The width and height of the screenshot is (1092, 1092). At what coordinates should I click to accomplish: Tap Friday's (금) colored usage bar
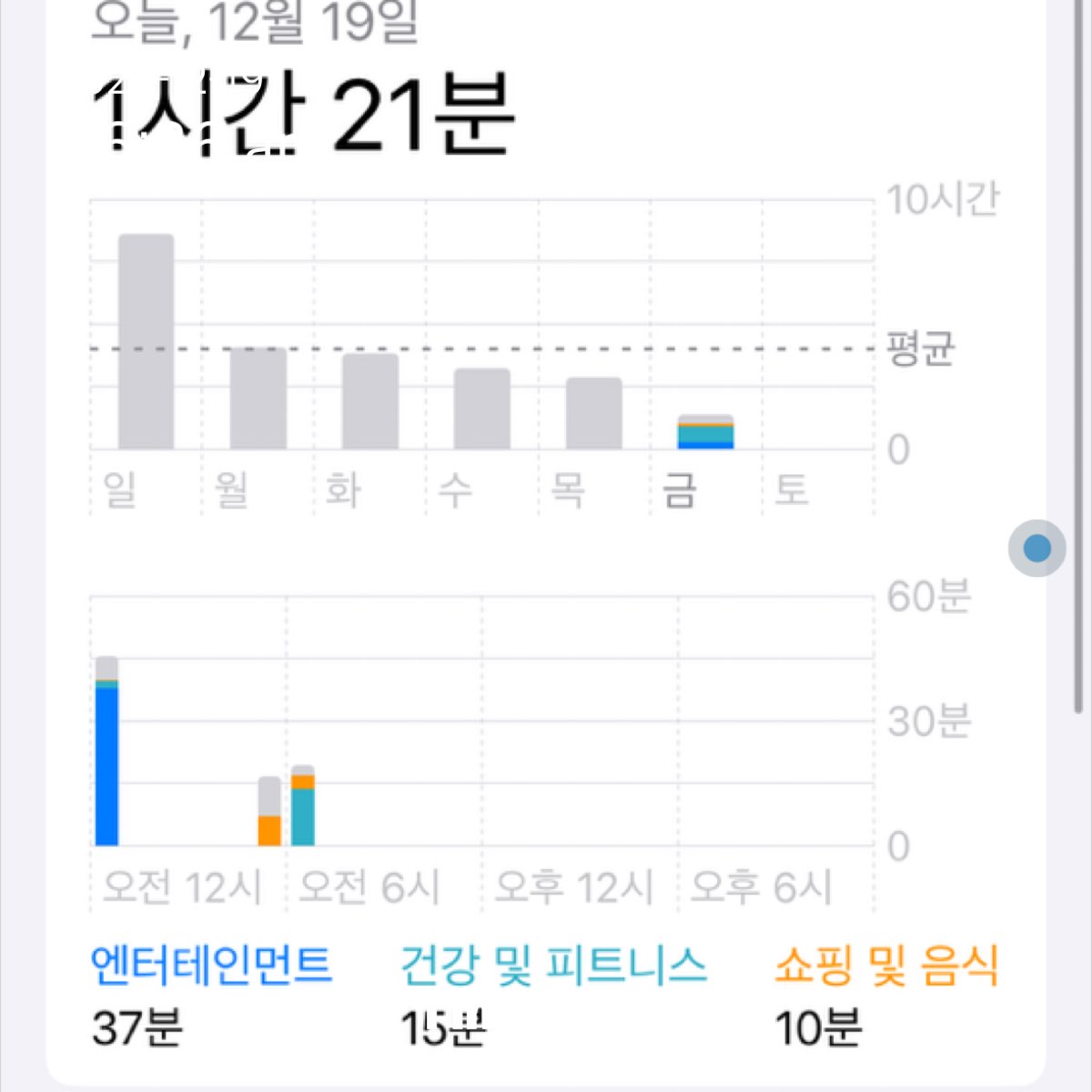pyautogui.click(x=705, y=432)
